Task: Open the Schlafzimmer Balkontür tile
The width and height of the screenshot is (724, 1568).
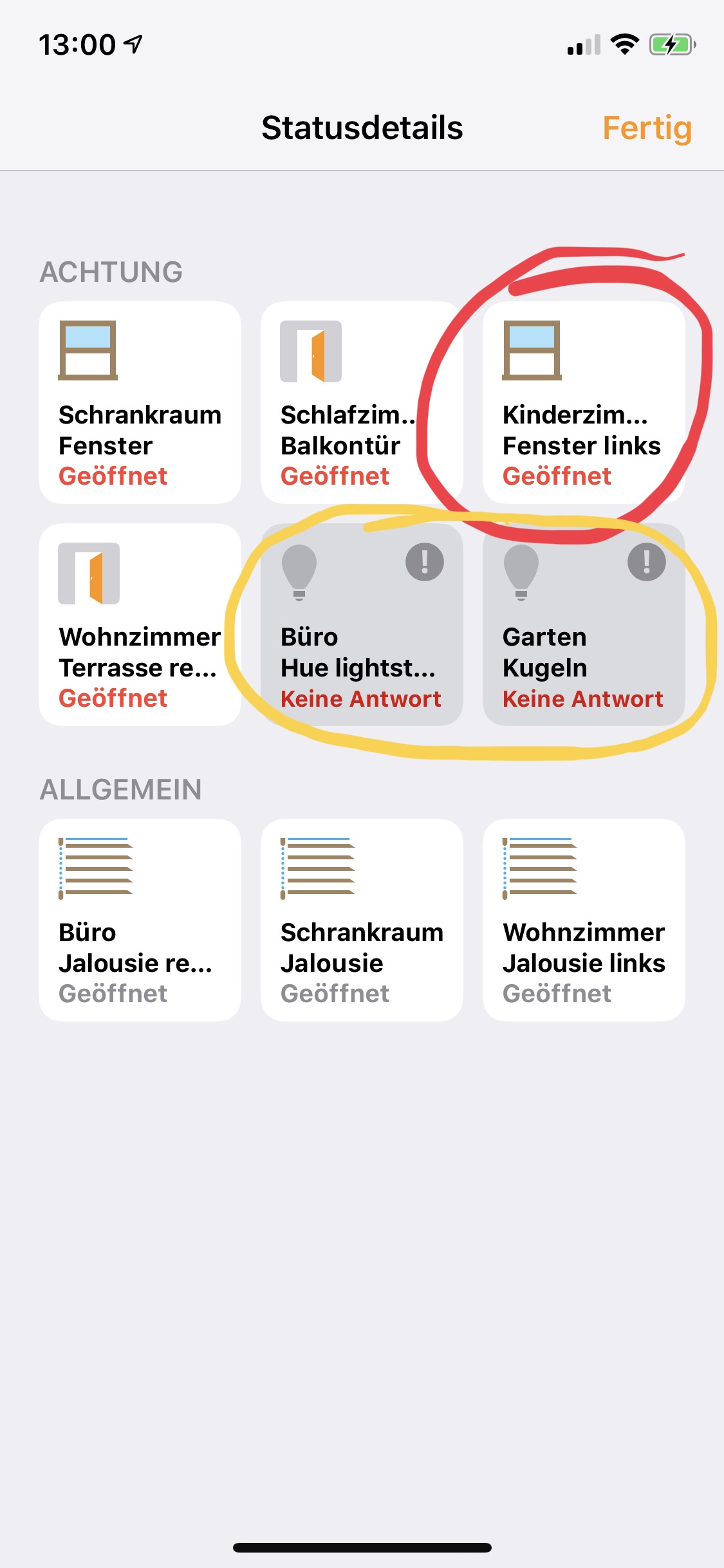Action: 361,402
